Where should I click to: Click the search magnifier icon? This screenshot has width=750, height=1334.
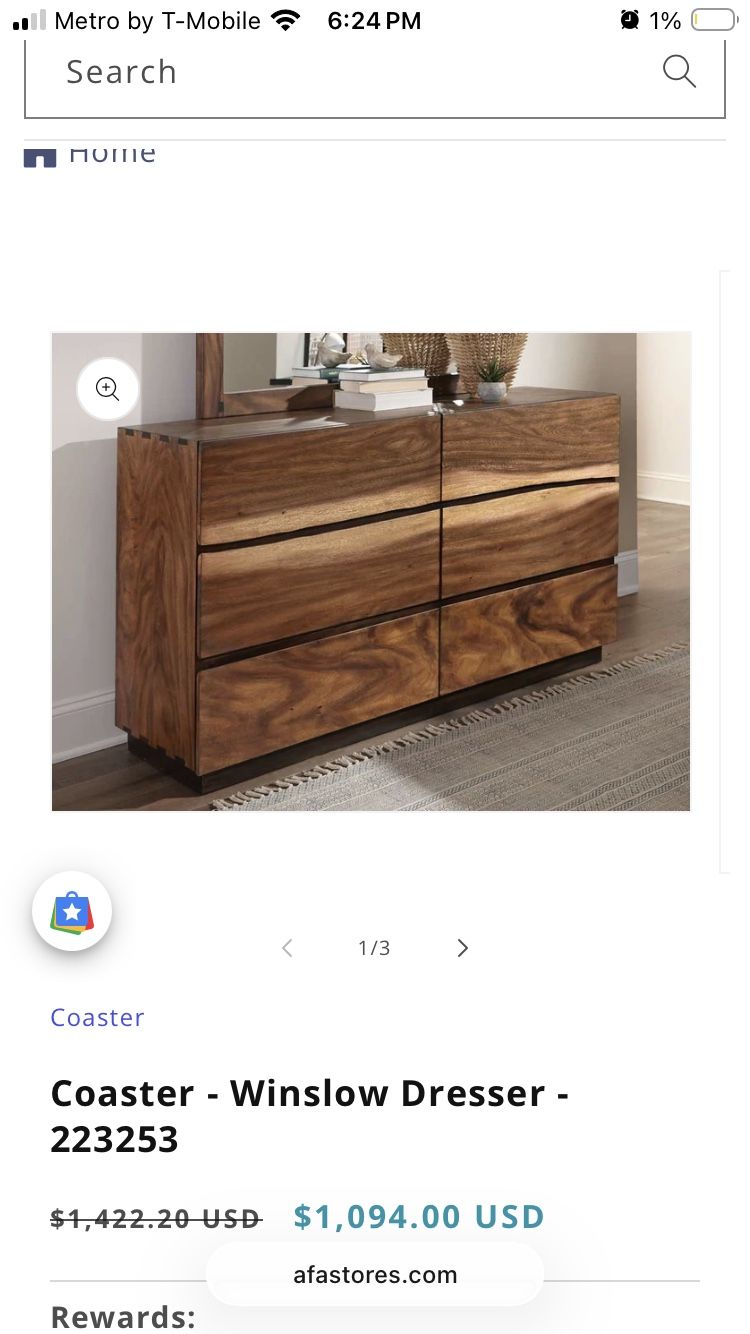[679, 71]
